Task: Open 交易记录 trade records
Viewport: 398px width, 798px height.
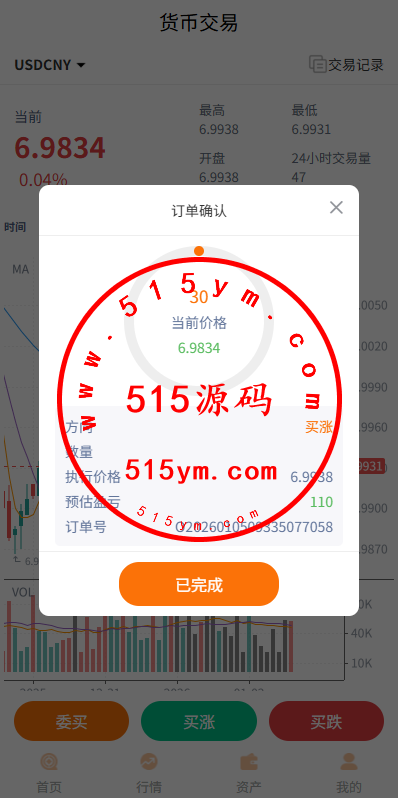Action: click(x=346, y=65)
